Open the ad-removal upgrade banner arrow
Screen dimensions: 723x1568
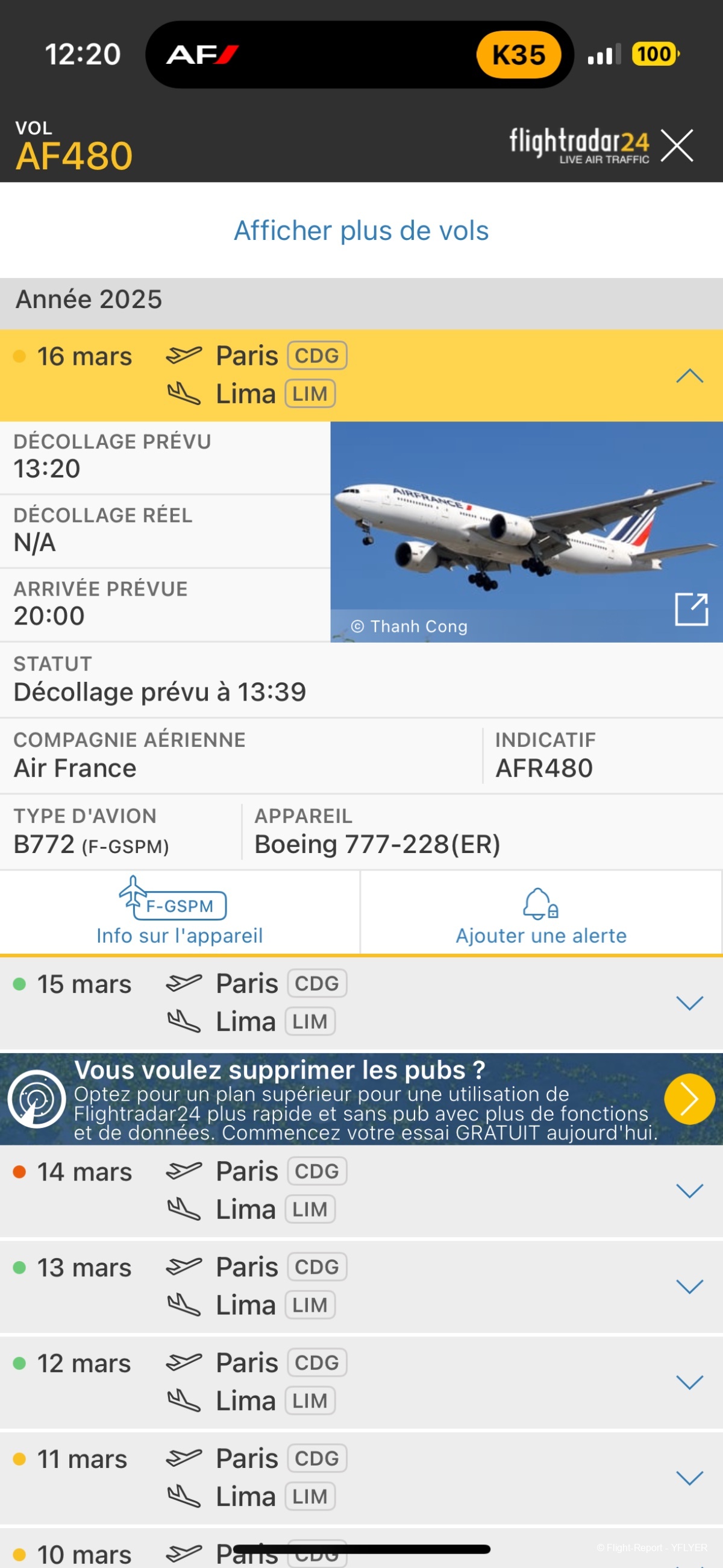tap(688, 1100)
